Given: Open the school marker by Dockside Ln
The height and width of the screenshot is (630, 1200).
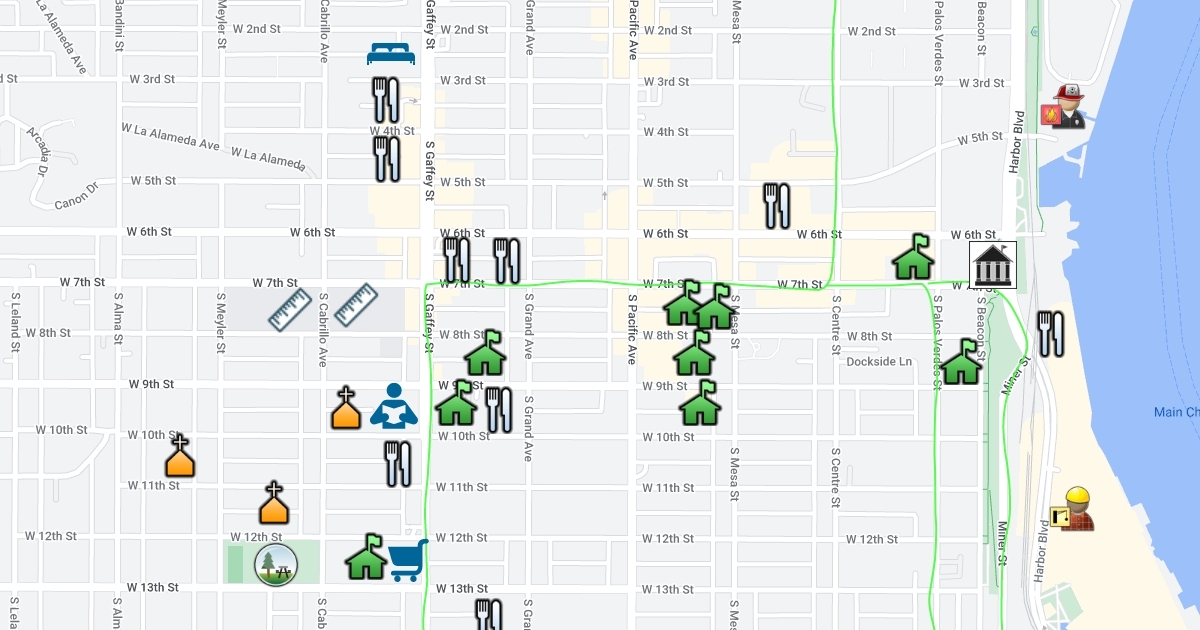Looking at the screenshot, I should point(960,362).
